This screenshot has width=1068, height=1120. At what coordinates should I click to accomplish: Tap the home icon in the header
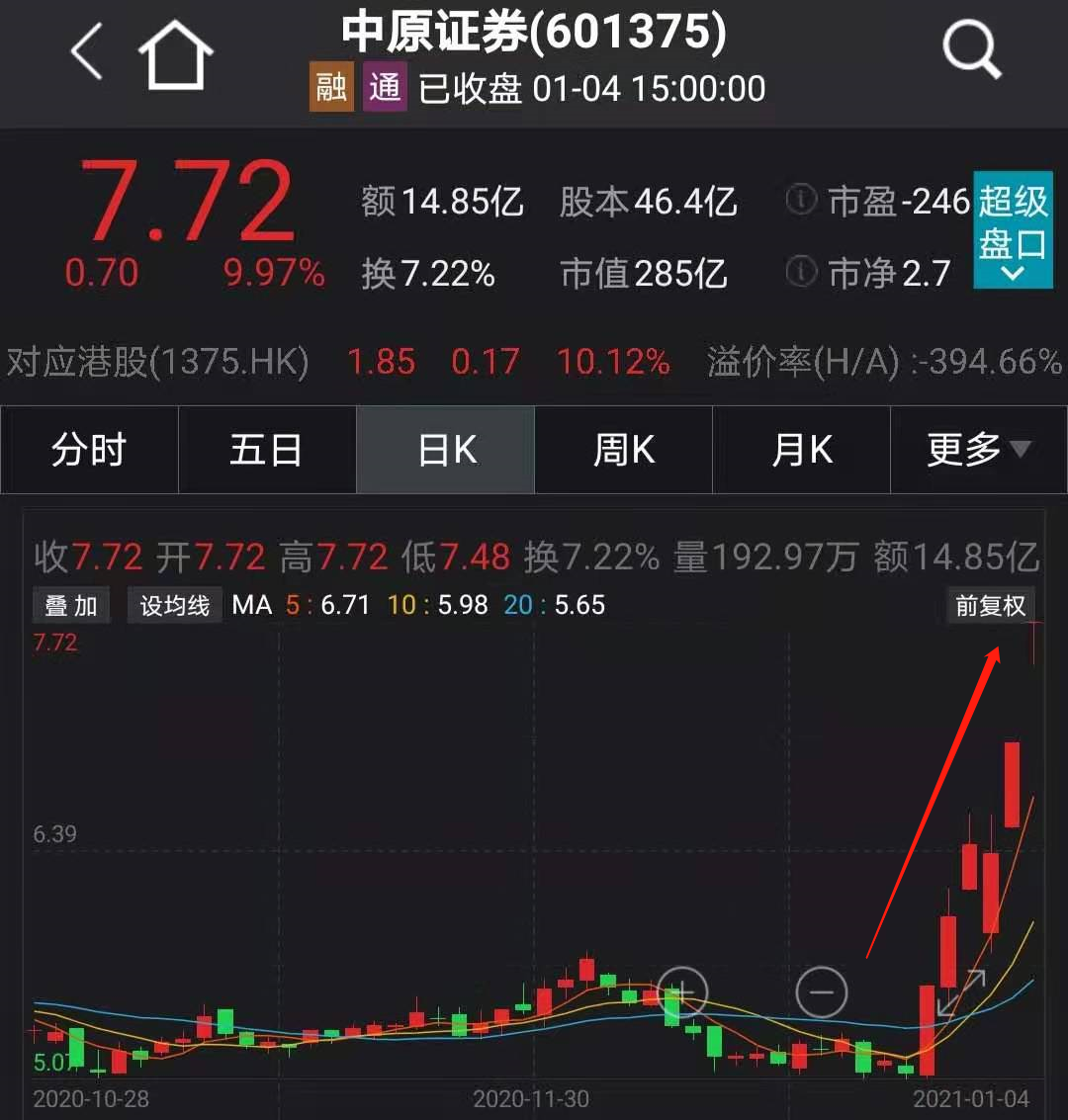(x=176, y=55)
